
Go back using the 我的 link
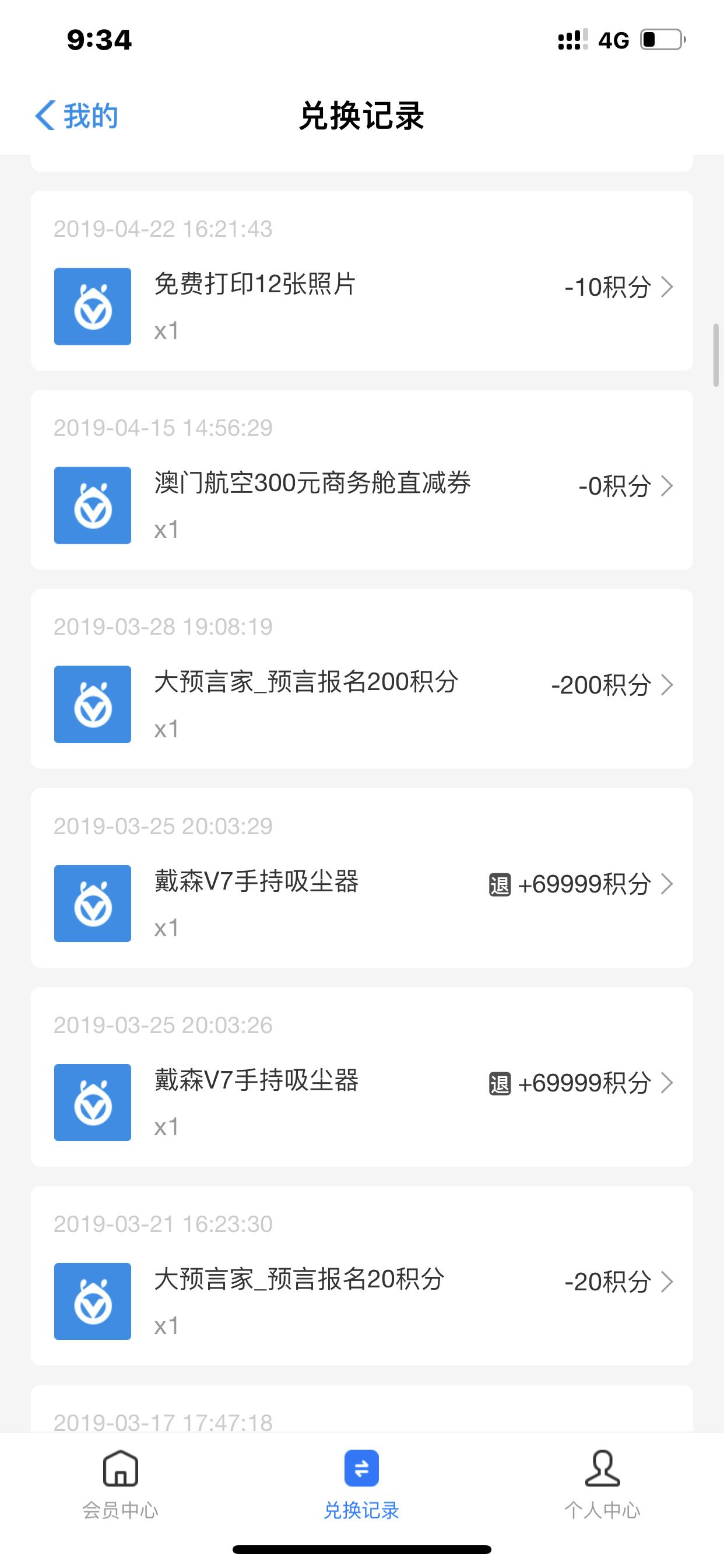pos(75,114)
